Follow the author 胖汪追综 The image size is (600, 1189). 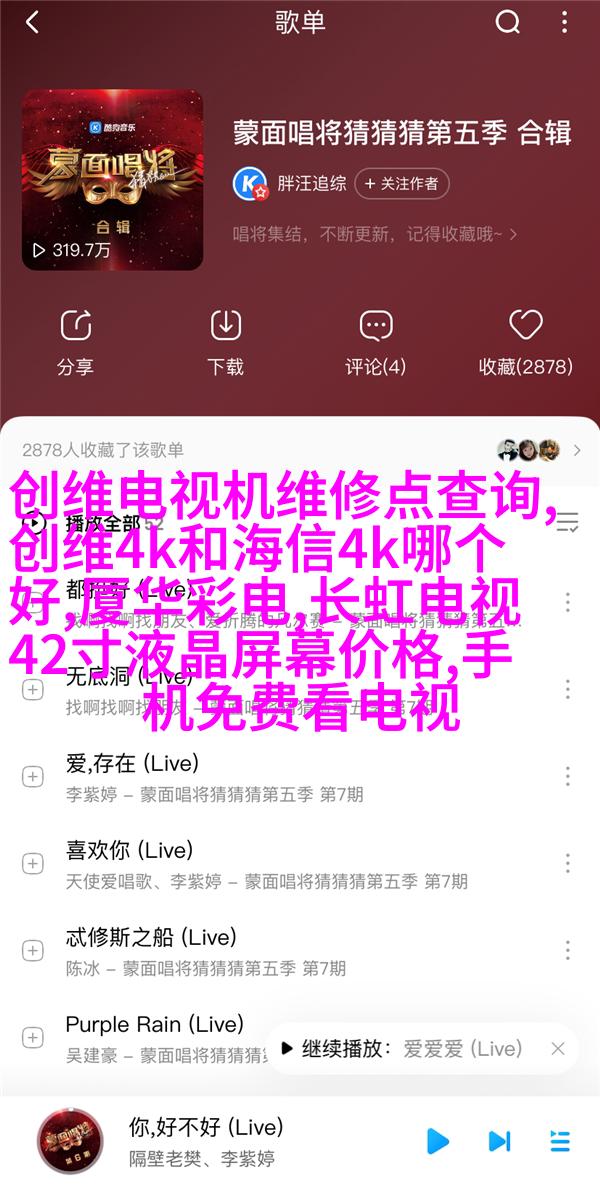(400, 183)
